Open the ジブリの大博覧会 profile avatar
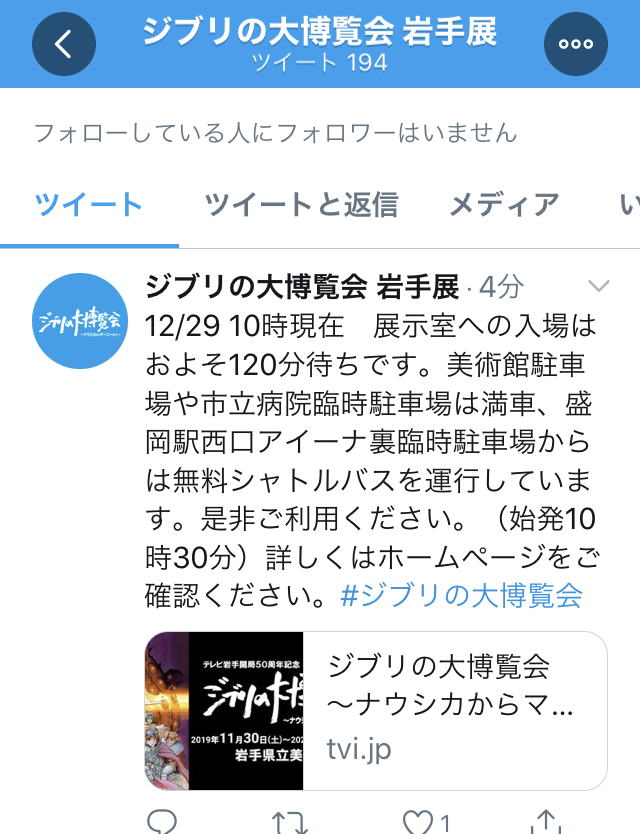 (81, 321)
